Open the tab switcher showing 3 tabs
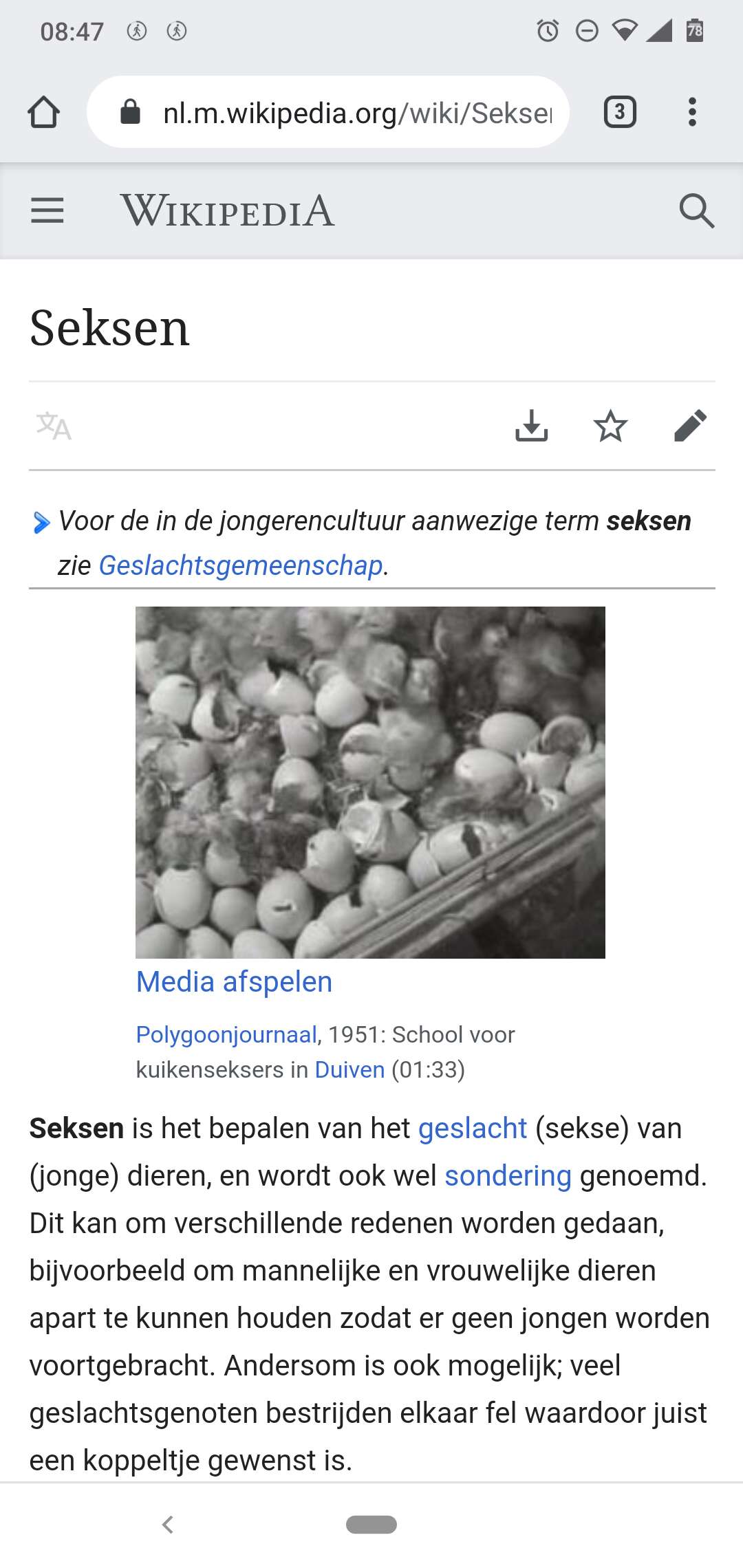 [x=619, y=112]
